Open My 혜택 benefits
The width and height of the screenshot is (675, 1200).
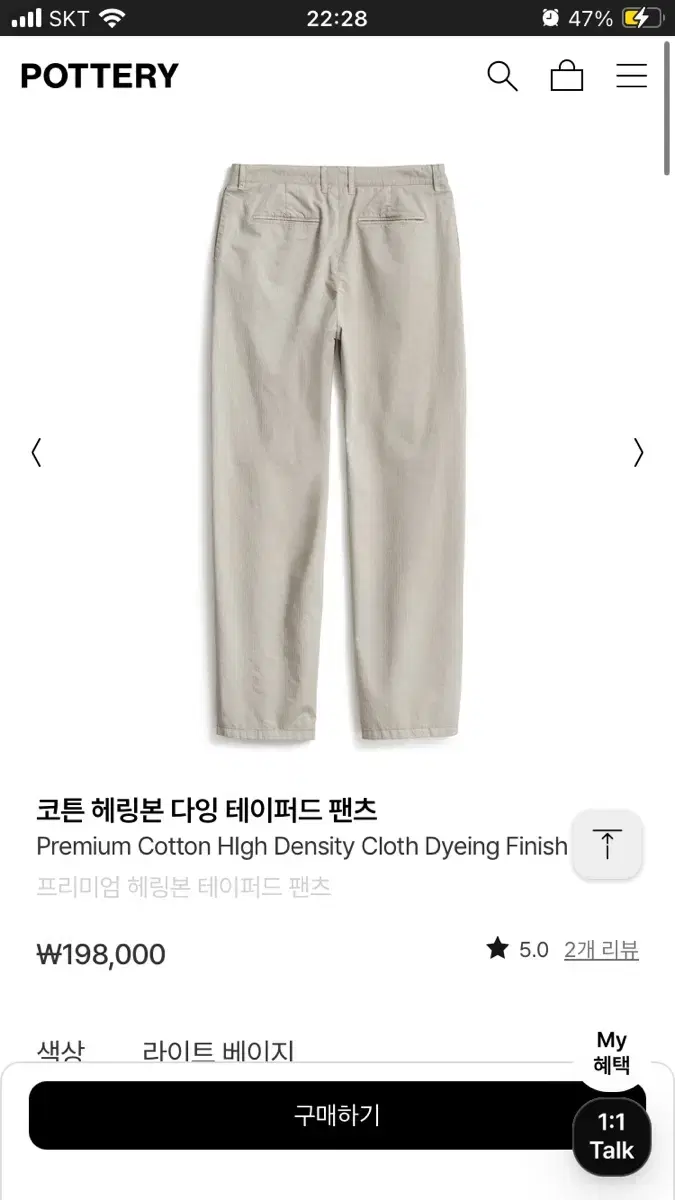[x=611, y=1052]
